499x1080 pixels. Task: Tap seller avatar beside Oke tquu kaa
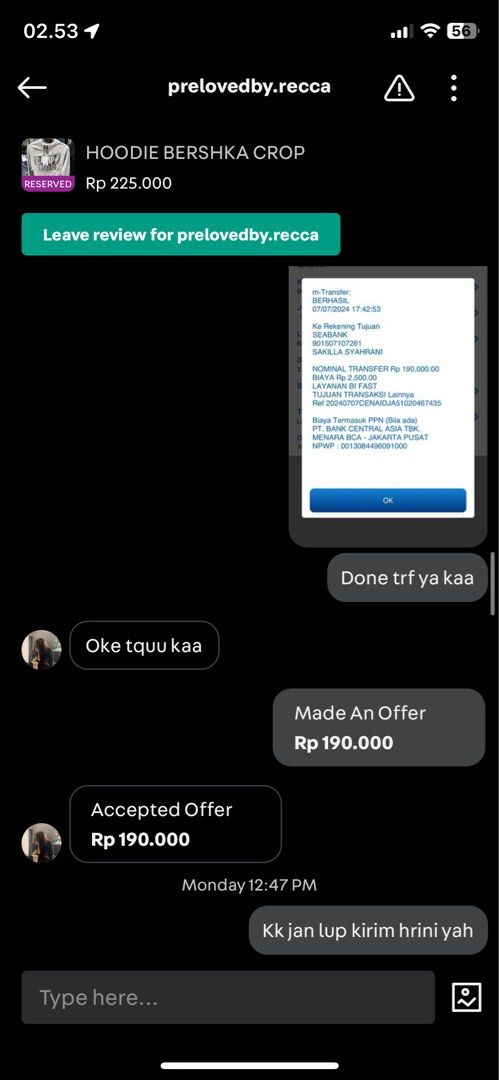click(41, 650)
